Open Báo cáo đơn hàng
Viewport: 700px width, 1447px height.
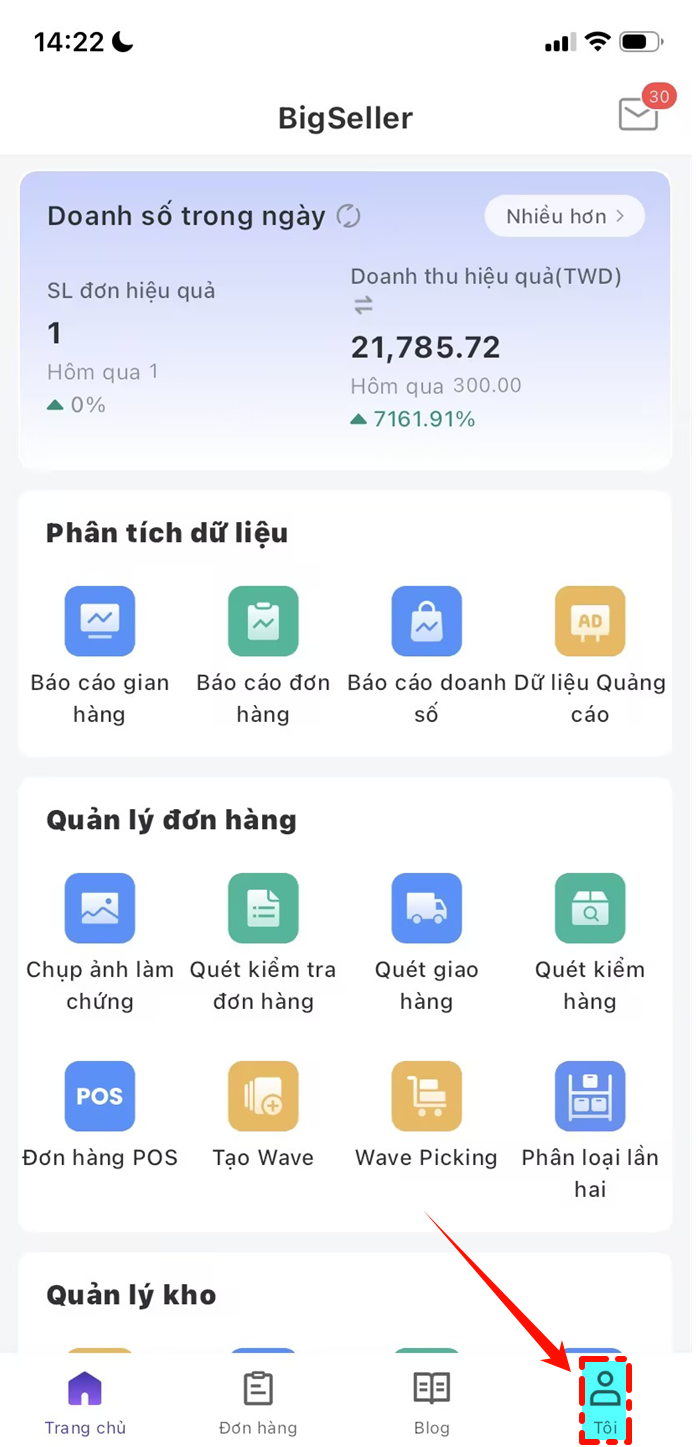click(x=263, y=621)
